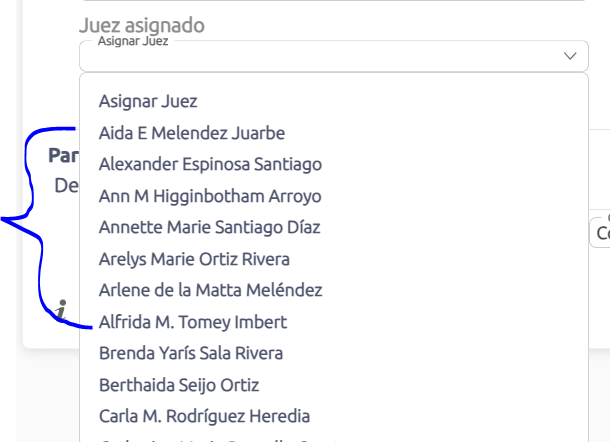
Task: Choose Alfrida M. Tomey Imbert
Action: click(x=193, y=322)
